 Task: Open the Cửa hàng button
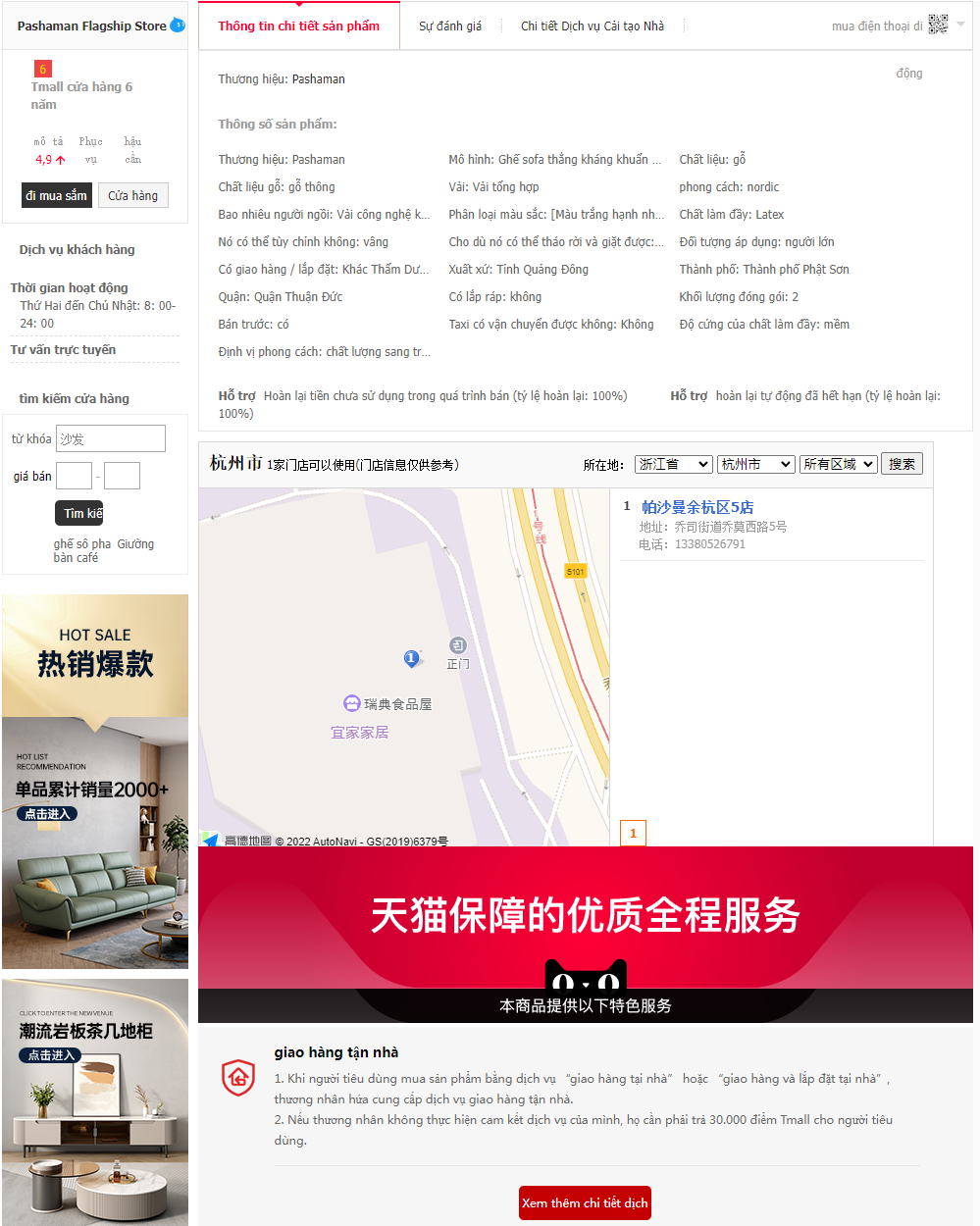(132, 195)
